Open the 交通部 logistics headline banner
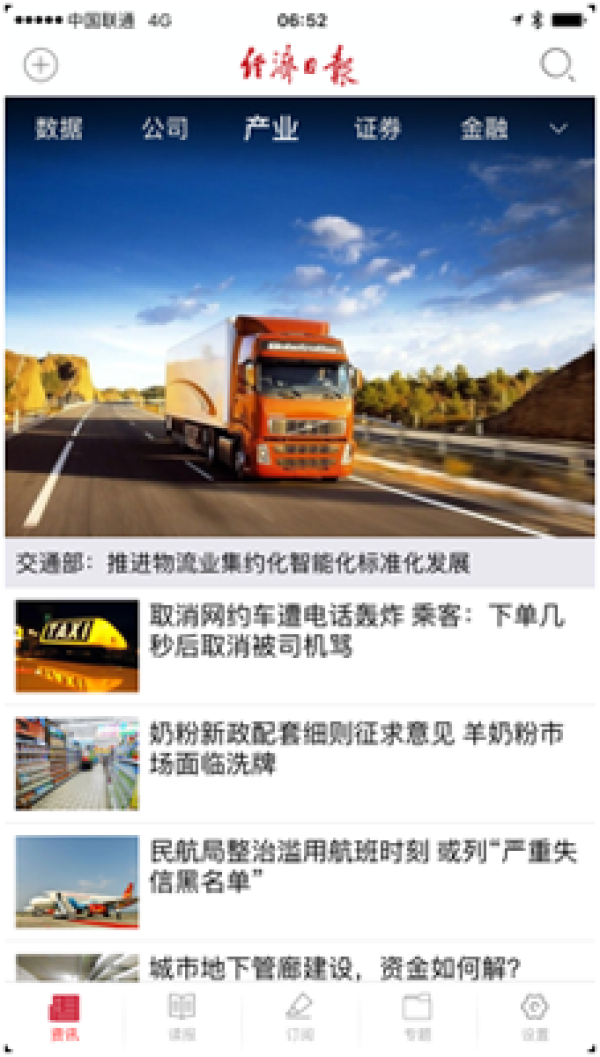 (x=300, y=563)
